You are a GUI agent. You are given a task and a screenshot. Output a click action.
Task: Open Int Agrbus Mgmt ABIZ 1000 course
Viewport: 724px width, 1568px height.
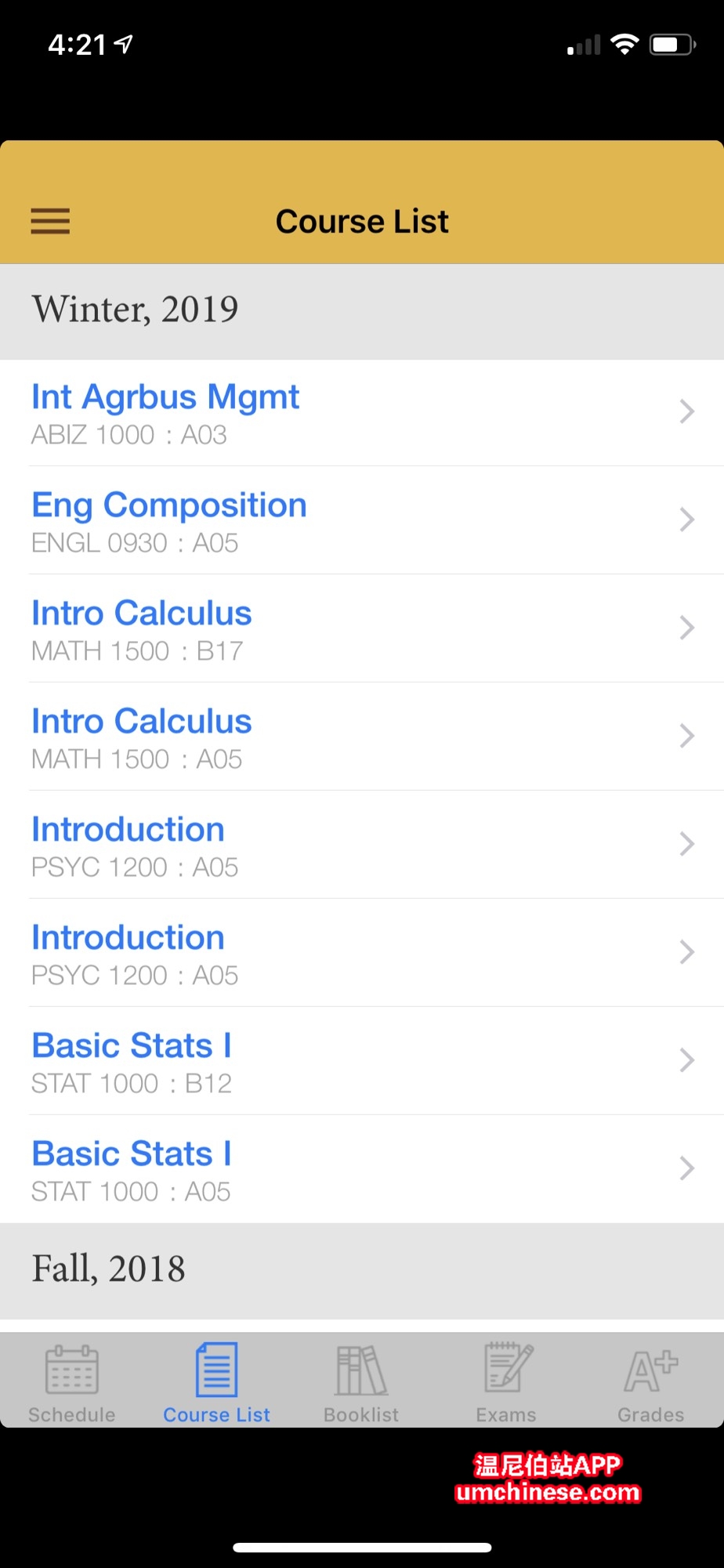[x=360, y=413]
